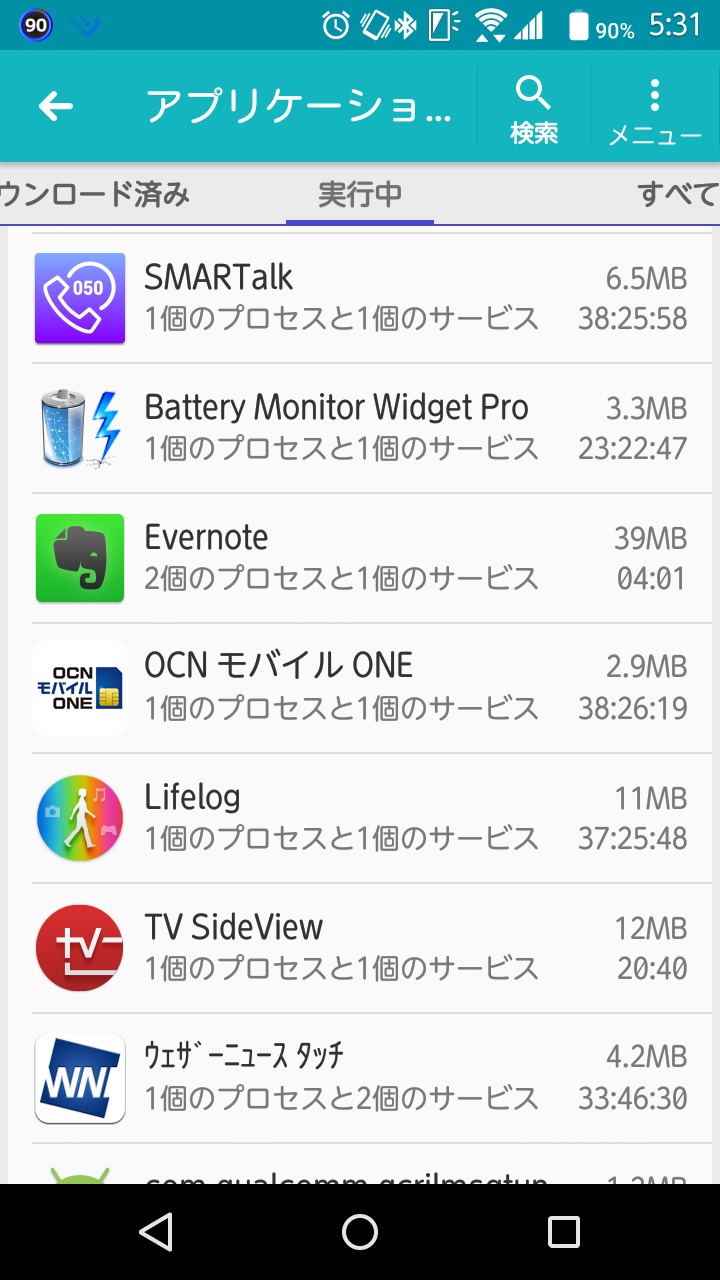Open the 検索 search action

pyautogui.click(x=534, y=108)
